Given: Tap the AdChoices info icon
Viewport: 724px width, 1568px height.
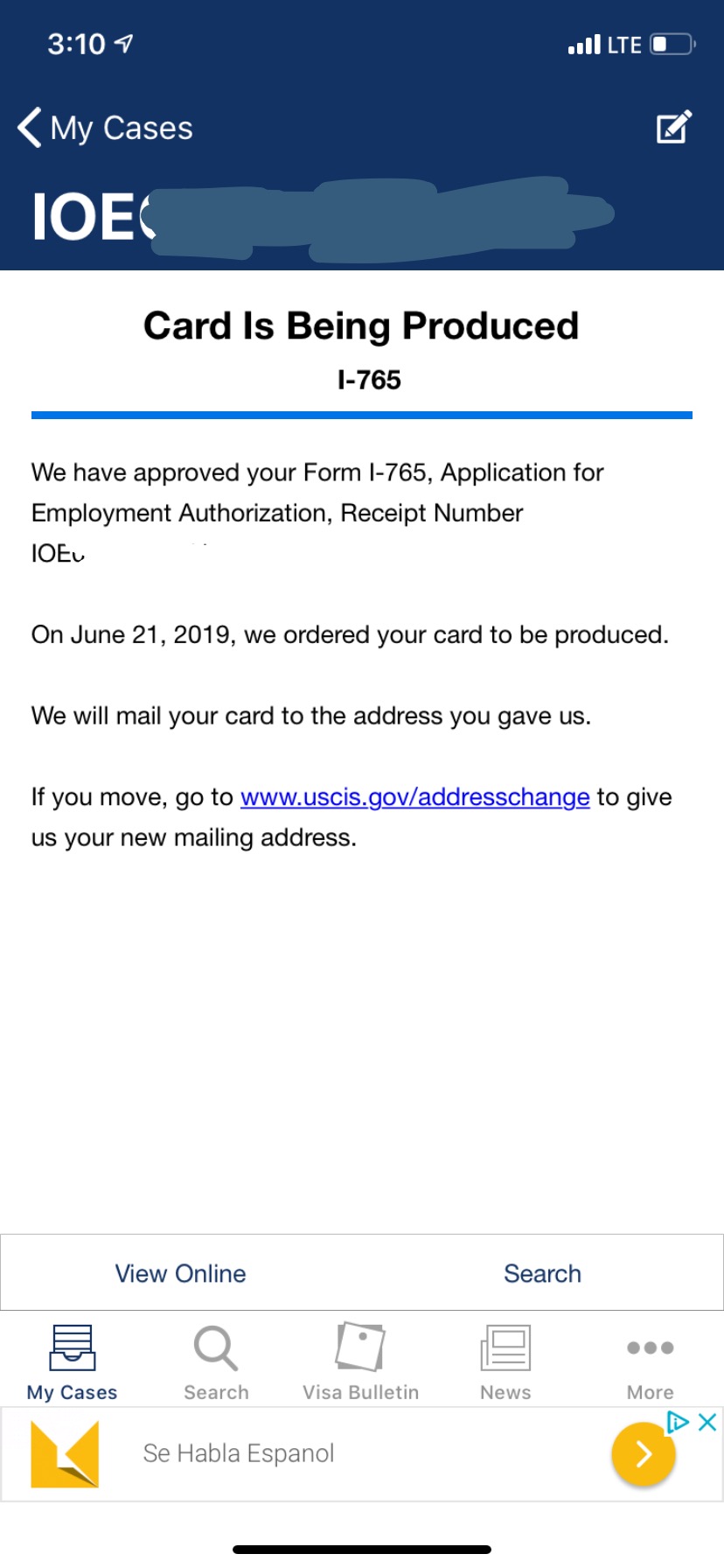Looking at the screenshot, I should pos(679,1422).
